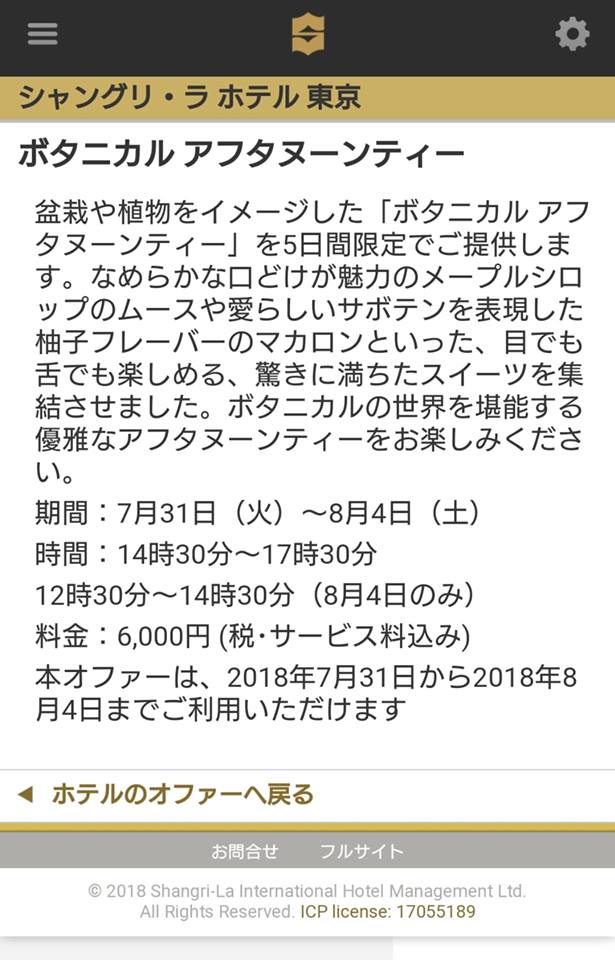Open the お問合せ contact link
This screenshot has width=615, height=960.
(245, 852)
